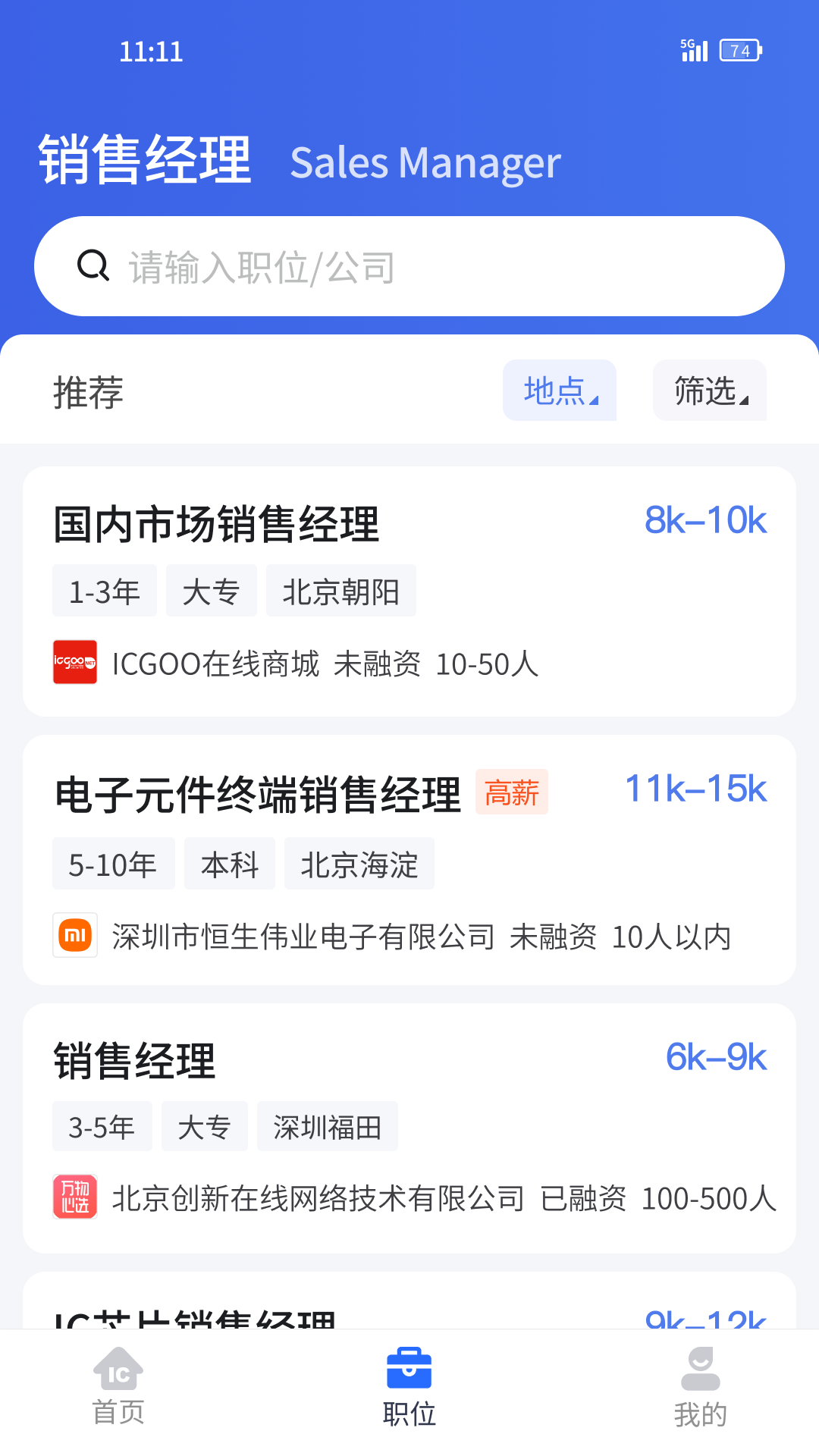
Task: Tap the home 首页 icon
Action: coord(119,1373)
